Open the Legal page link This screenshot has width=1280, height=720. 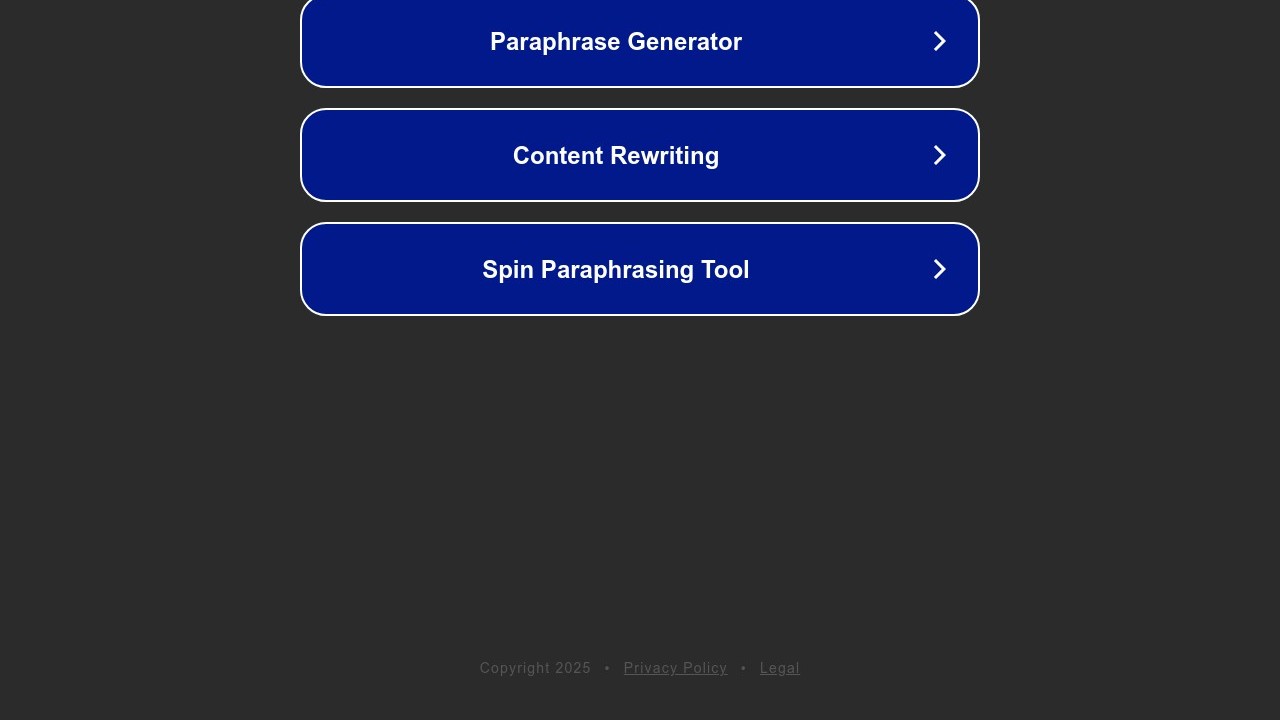pos(779,668)
